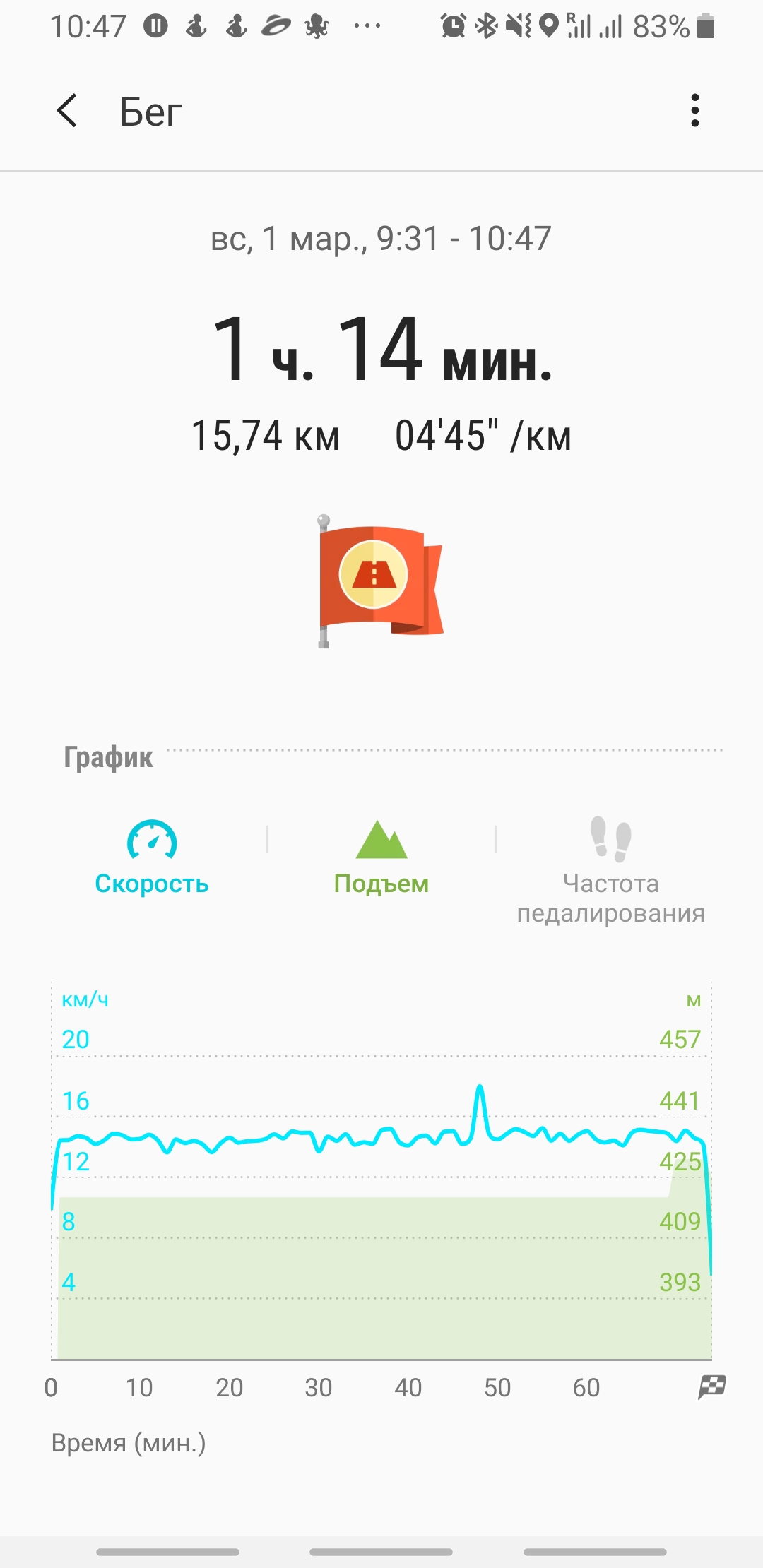The image size is (763, 1568).
Task: Enable the Частота педалирования graph
Action: click(x=610, y=870)
